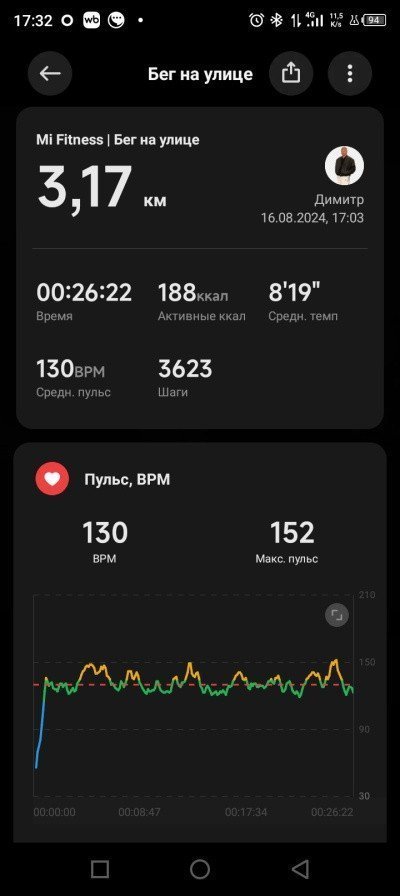The image size is (400, 896).
Task: Go back using the top-left arrow
Action: [x=50, y=73]
